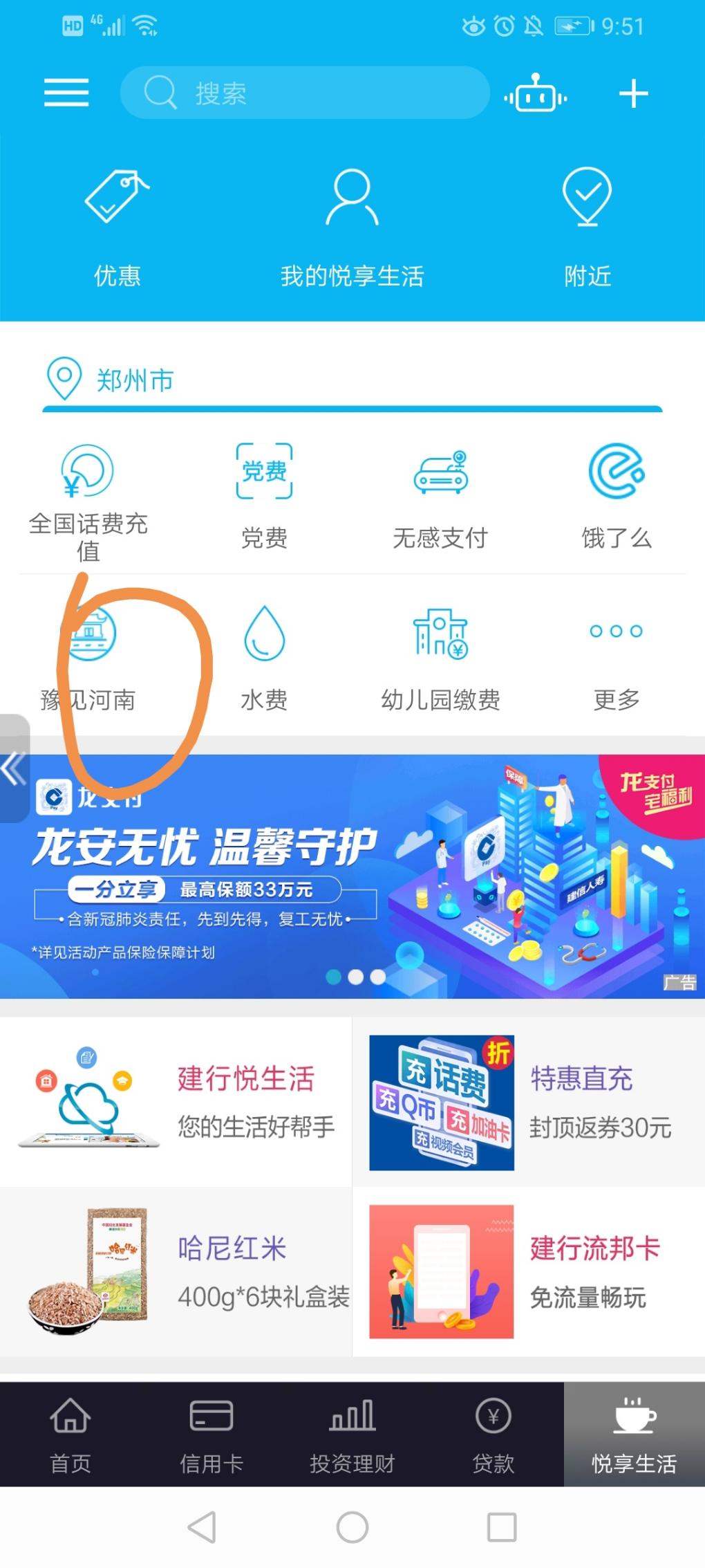Tap the plus icon in header
Image resolution: width=705 pixels, height=1568 pixels.
coord(633,93)
